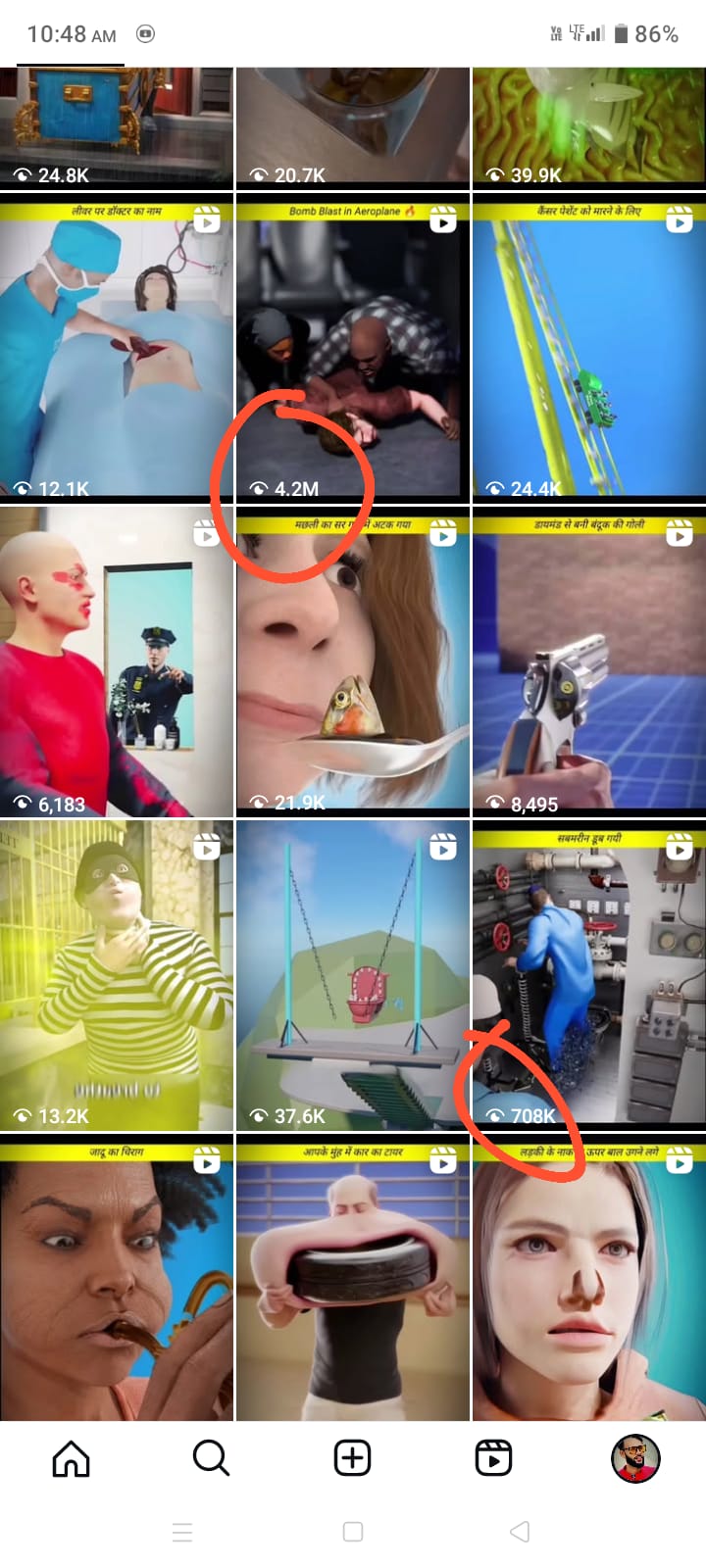The width and height of the screenshot is (706, 1568).
Task: Open the policeman reel with 6,183 views
Action: (x=117, y=661)
